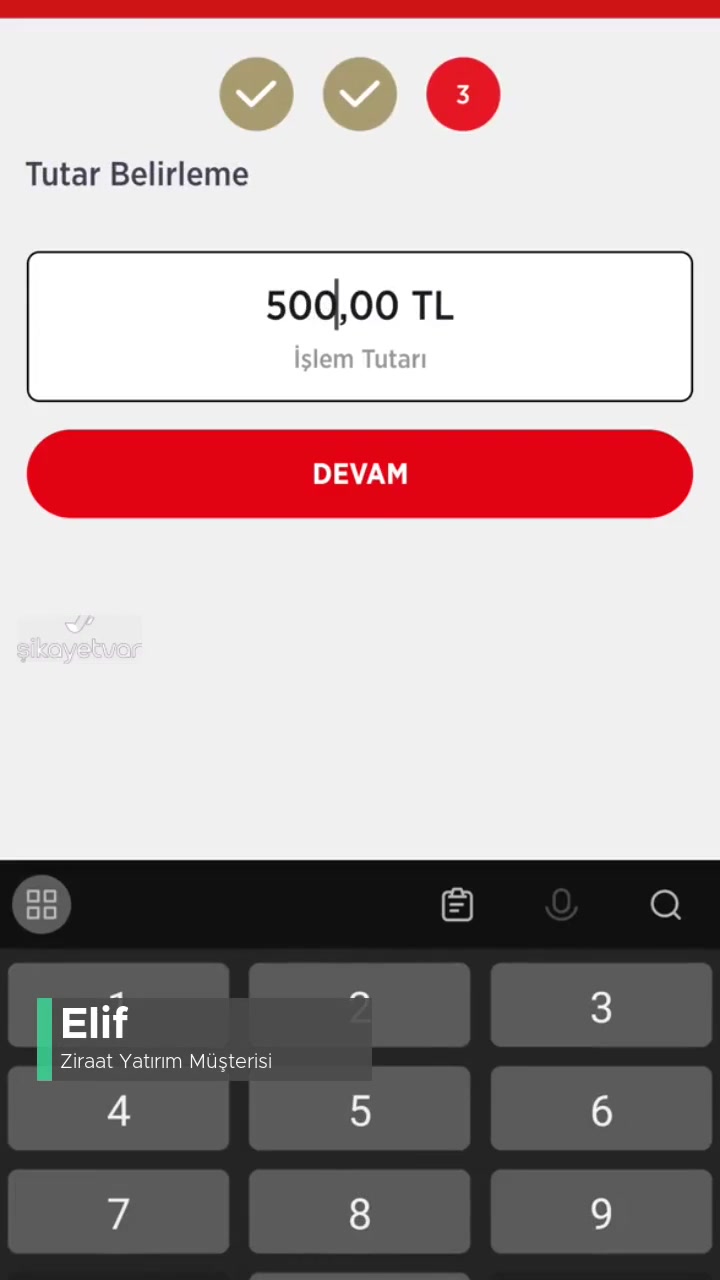The height and width of the screenshot is (1280, 720).
Task: Click the Elif name overlay
Action: (94, 1022)
